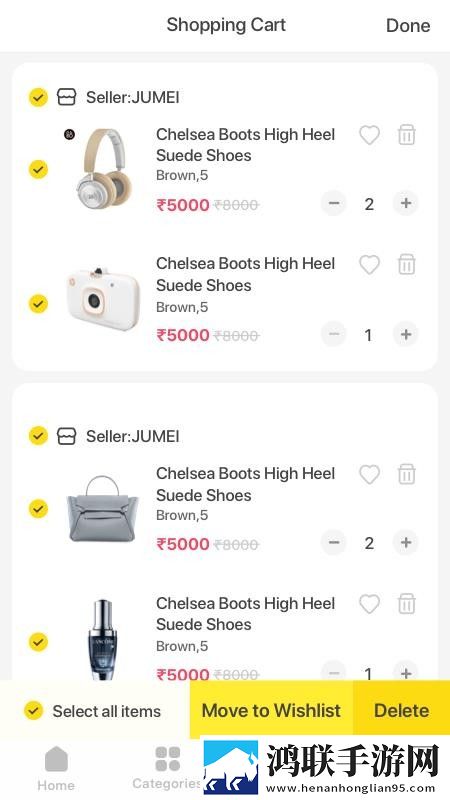450x800 pixels.
Task: Decrease quantity of the headphones item
Action: [334, 204]
